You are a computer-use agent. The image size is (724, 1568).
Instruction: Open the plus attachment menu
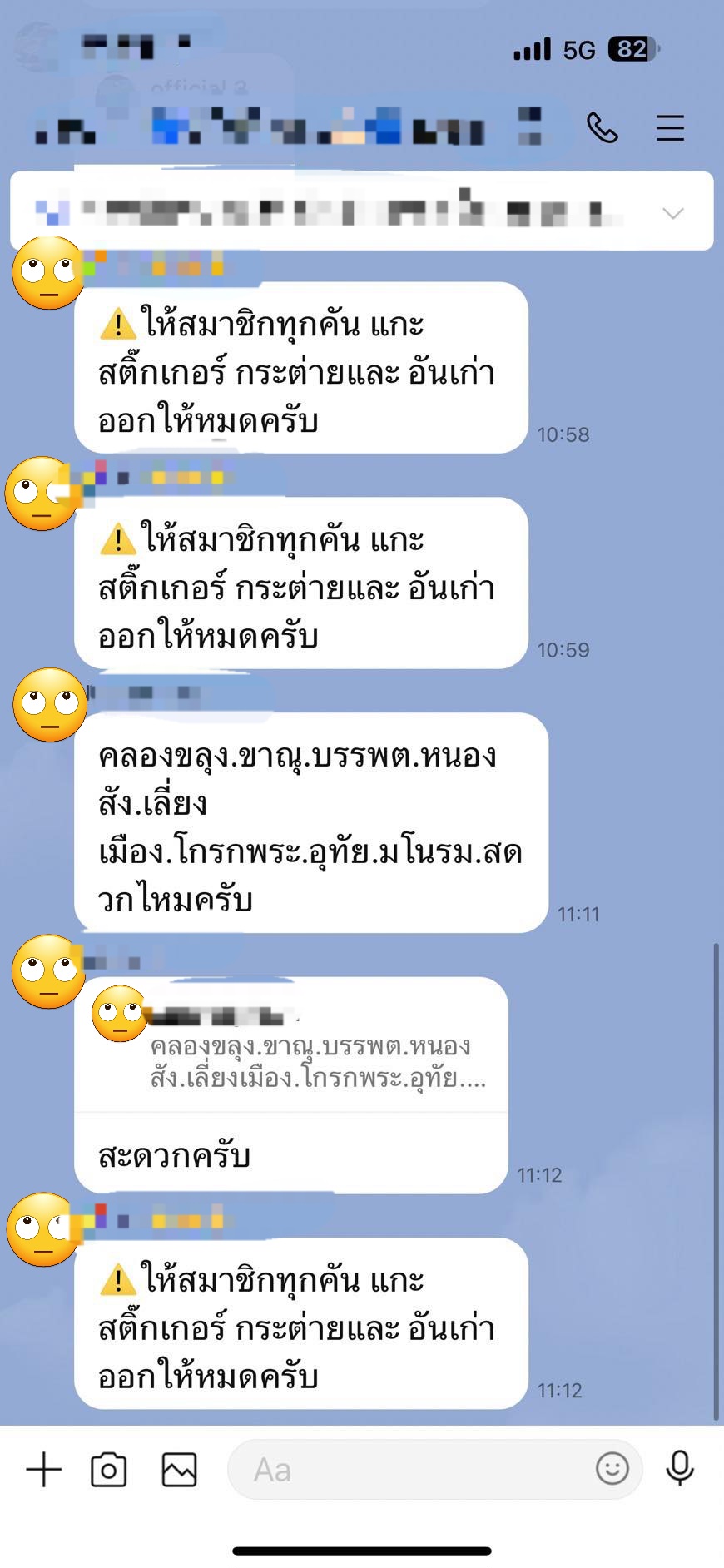pyautogui.click(x=44, y=1469)
